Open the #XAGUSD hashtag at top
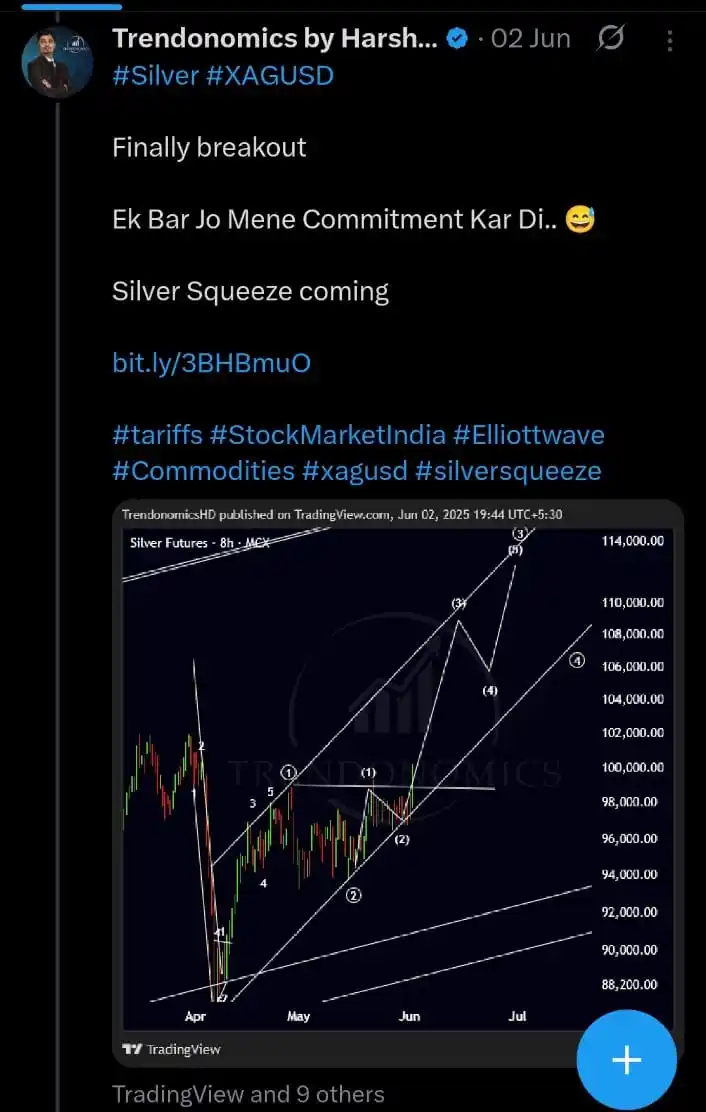 [x=269, y=75]
